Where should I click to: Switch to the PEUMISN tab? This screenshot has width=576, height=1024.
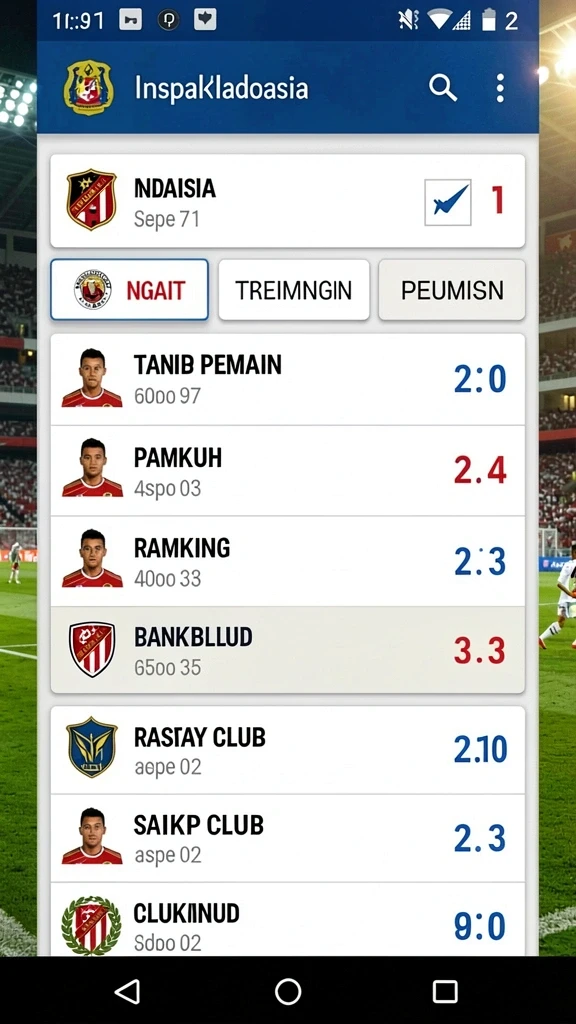click(x=452, y=290)
